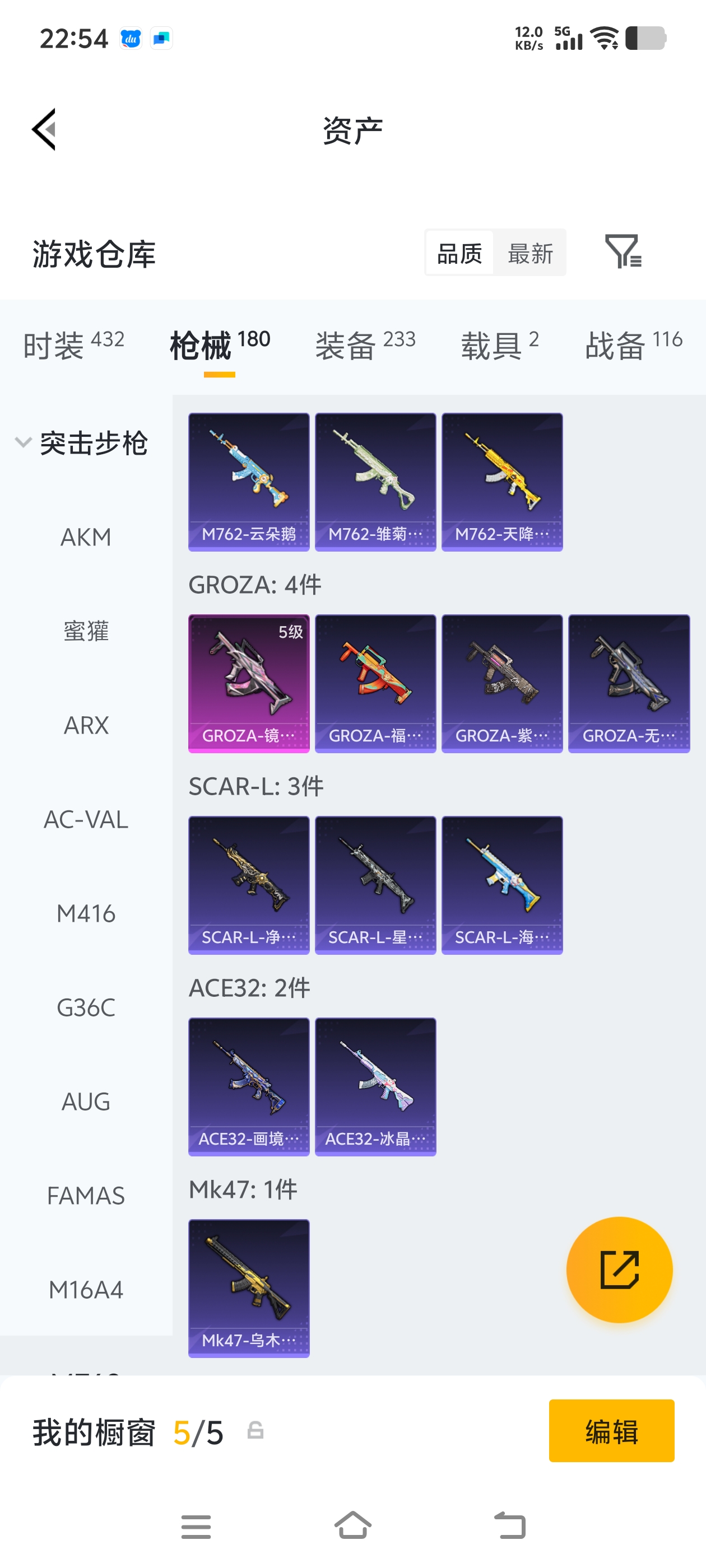Open the M762-云朵鹅 skin
Image resolution: width=706 pixels, height=1568 pixels.
(x=249, y=482)
